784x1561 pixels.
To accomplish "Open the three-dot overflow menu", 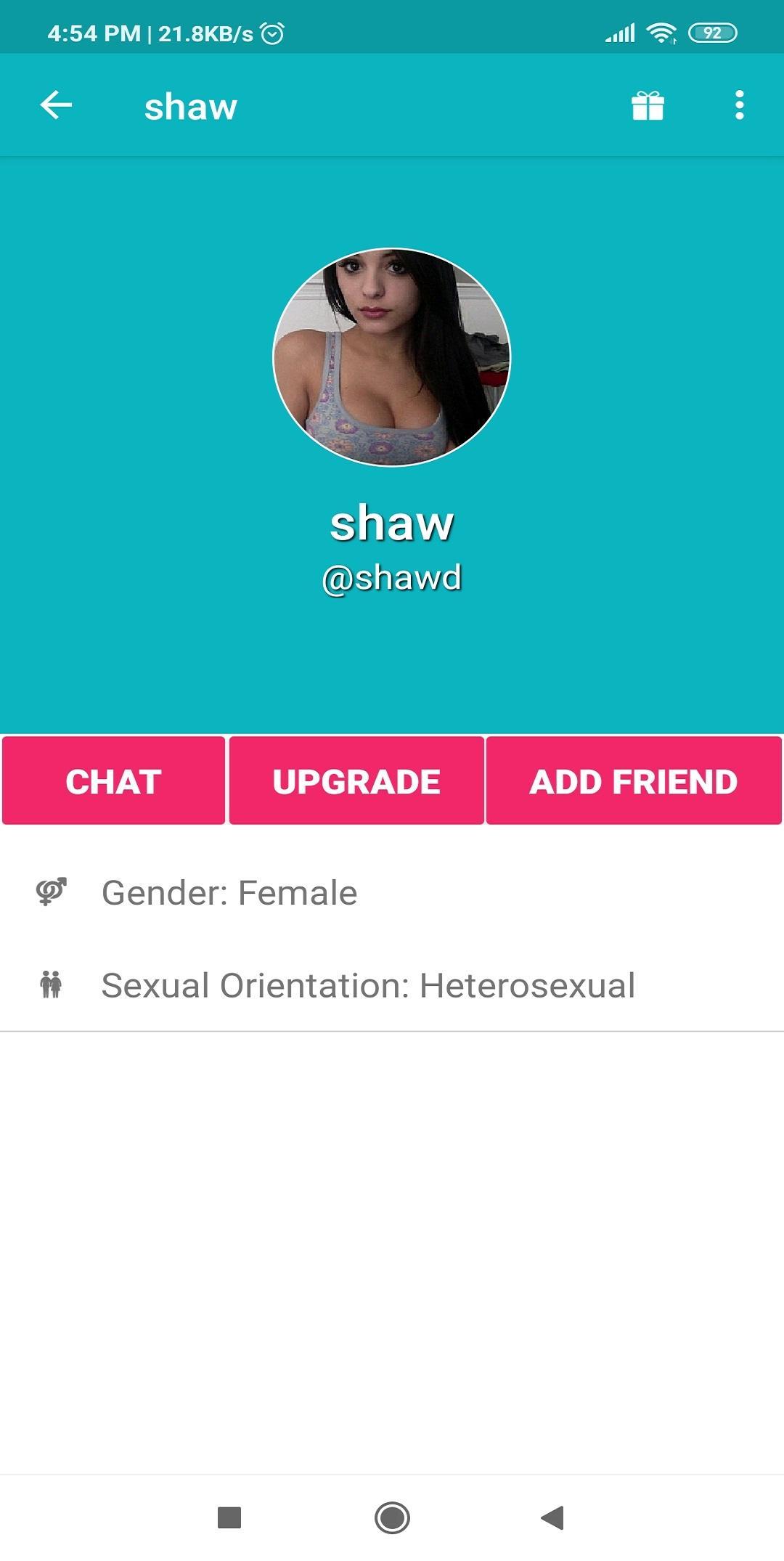I will (739, 106).
